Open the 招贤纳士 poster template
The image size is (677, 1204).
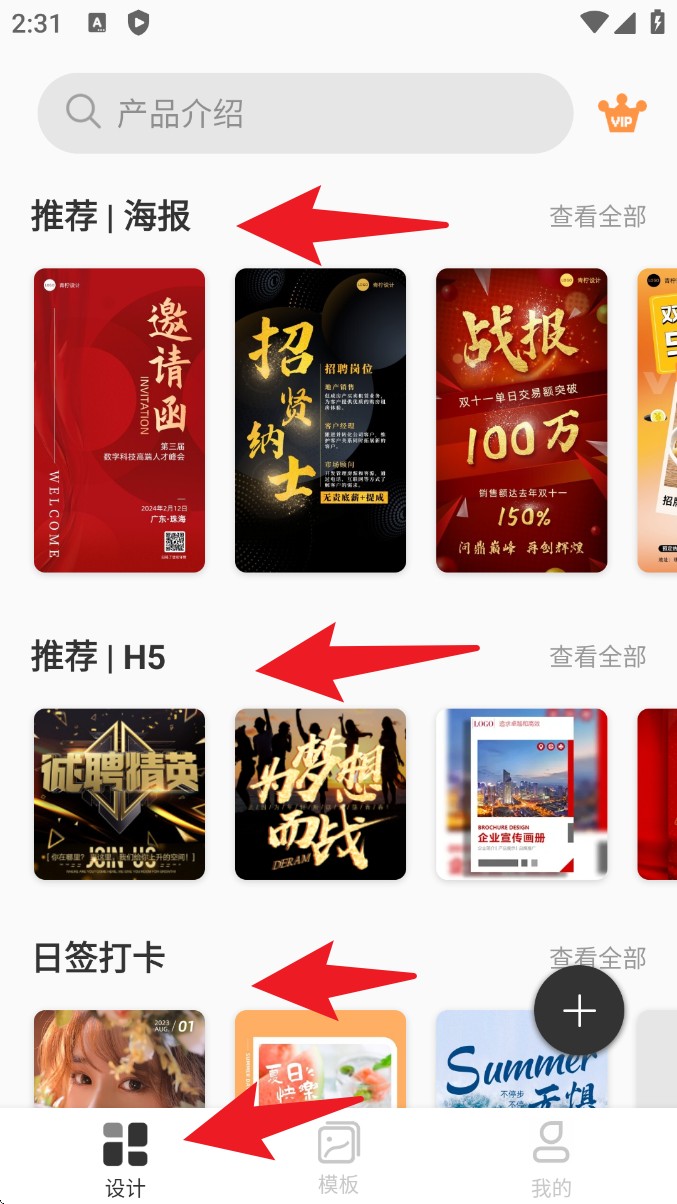[320, 420]
